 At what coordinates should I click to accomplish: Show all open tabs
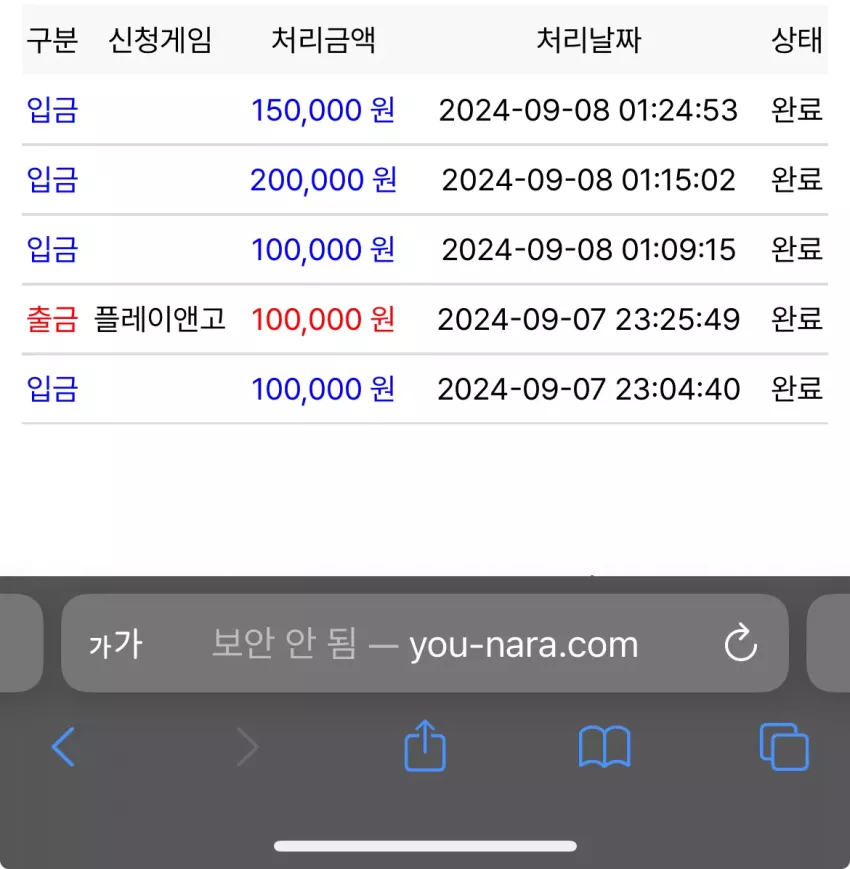[784, 747]
